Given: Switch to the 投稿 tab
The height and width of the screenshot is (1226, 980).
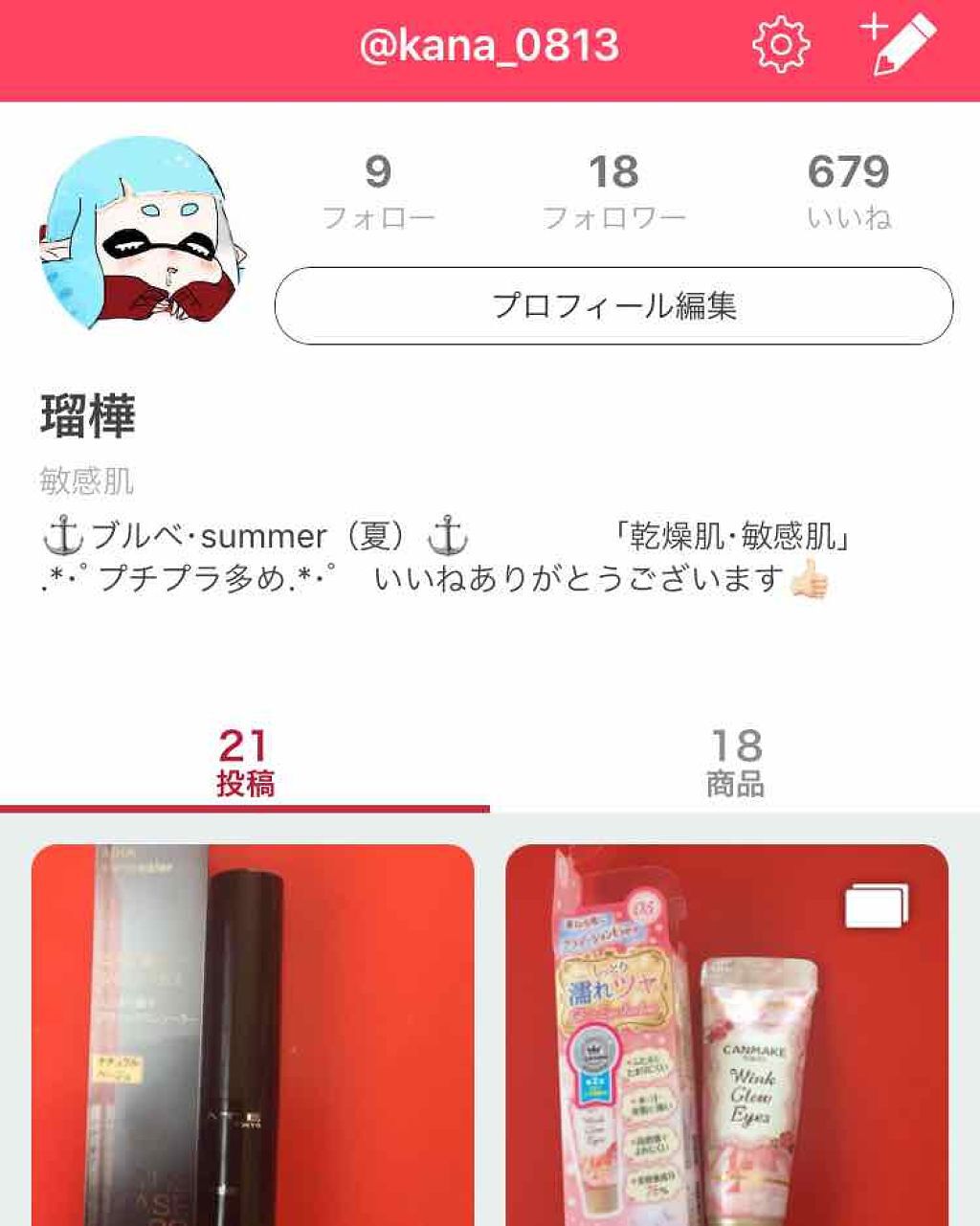Looking at the screenshot, I should coord(245,763).
